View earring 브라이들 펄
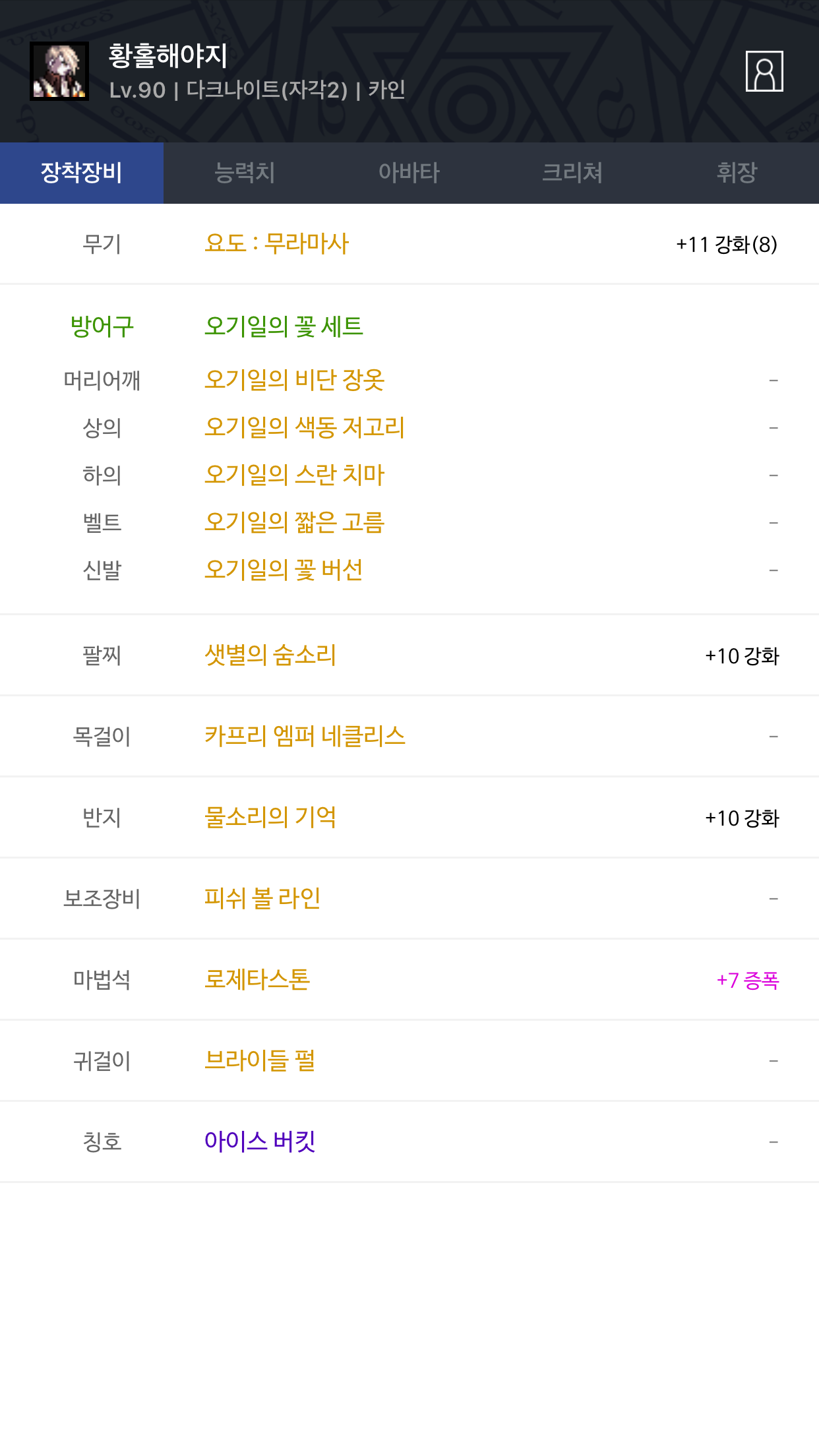This screenshot has width=819, height=1456. pyautogui.click(x=260, y=1060)
